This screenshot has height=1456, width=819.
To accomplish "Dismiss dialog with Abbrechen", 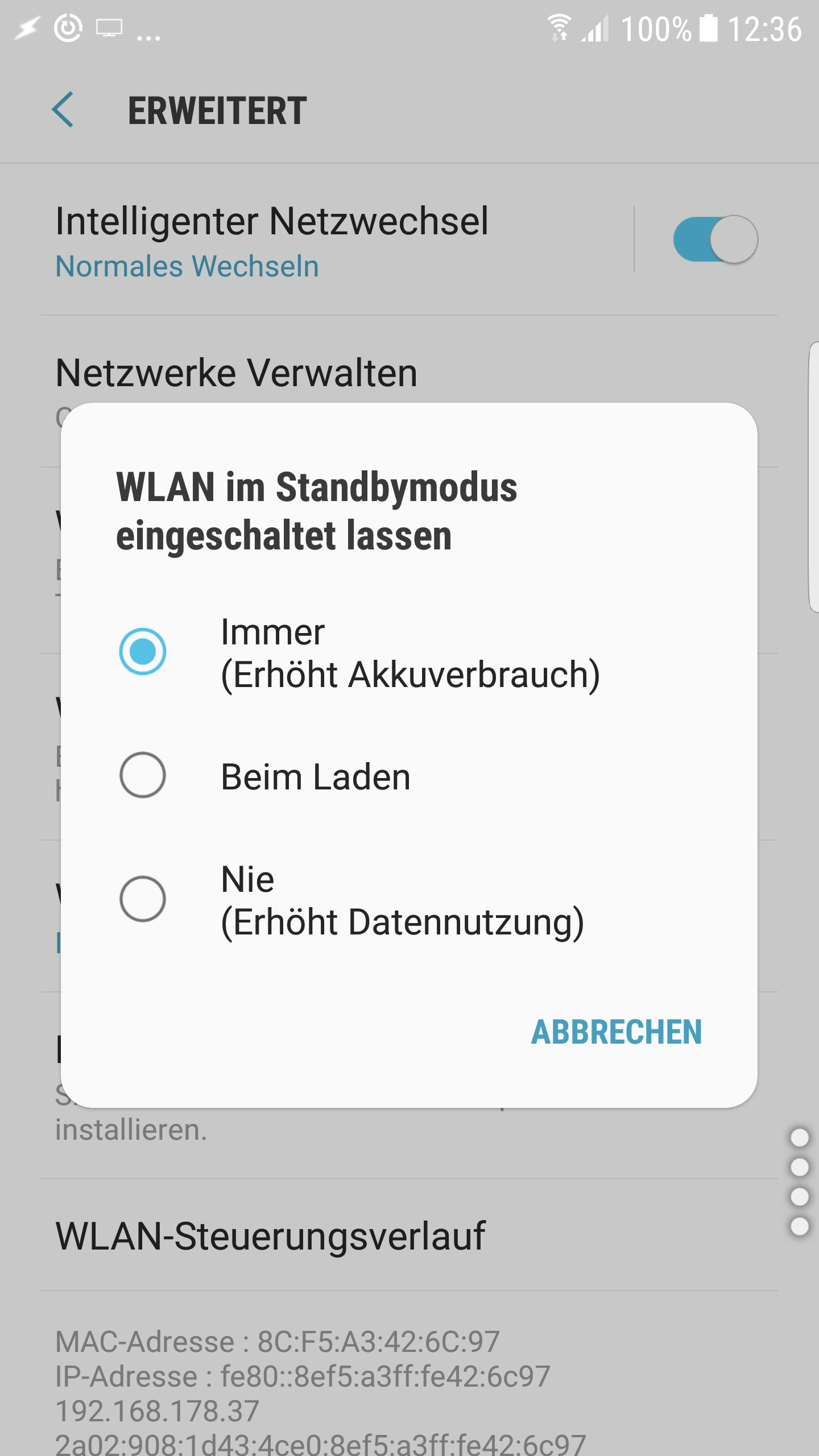I will coord(616,1032).
